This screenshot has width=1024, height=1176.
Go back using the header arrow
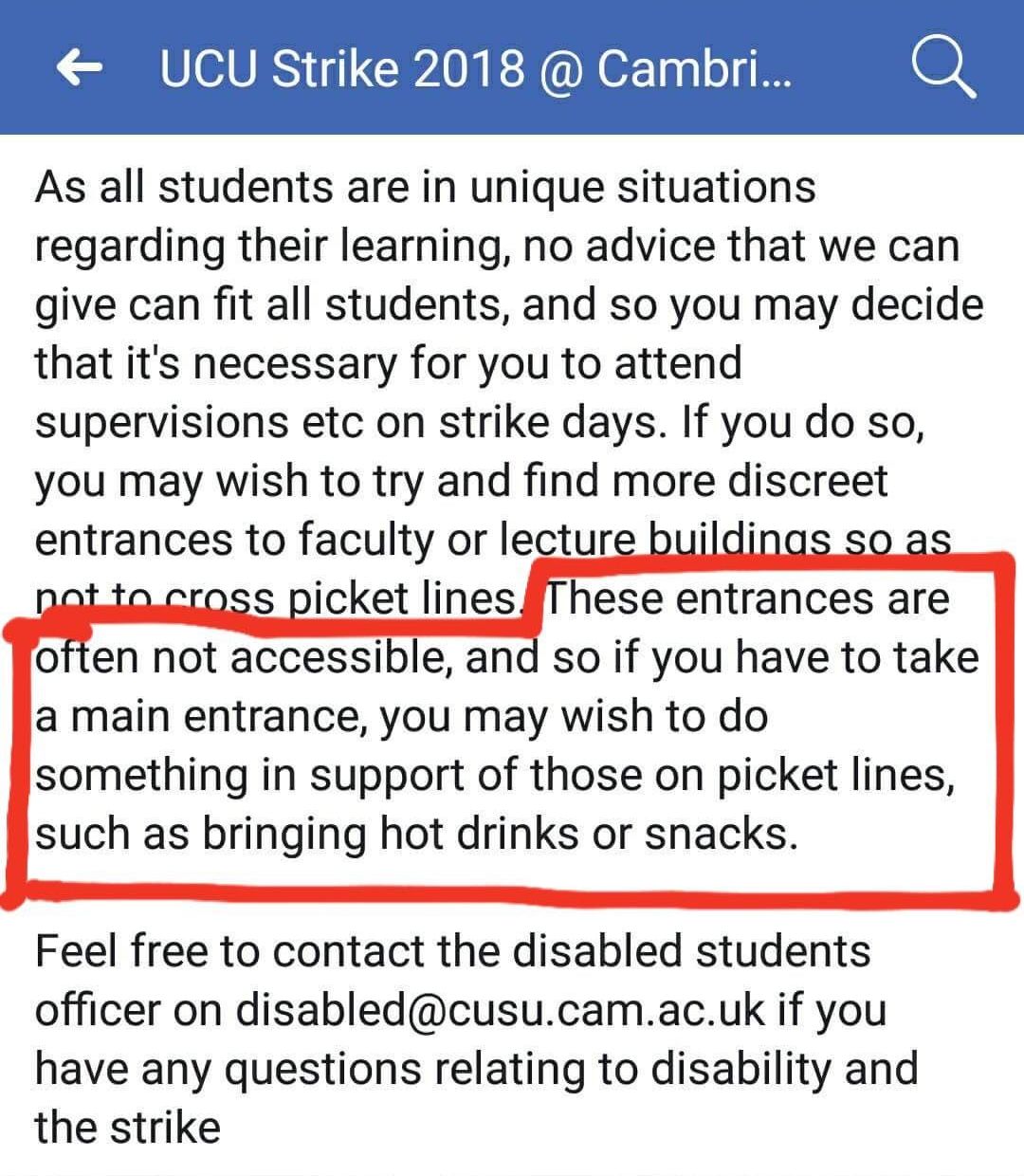point(80,67)
